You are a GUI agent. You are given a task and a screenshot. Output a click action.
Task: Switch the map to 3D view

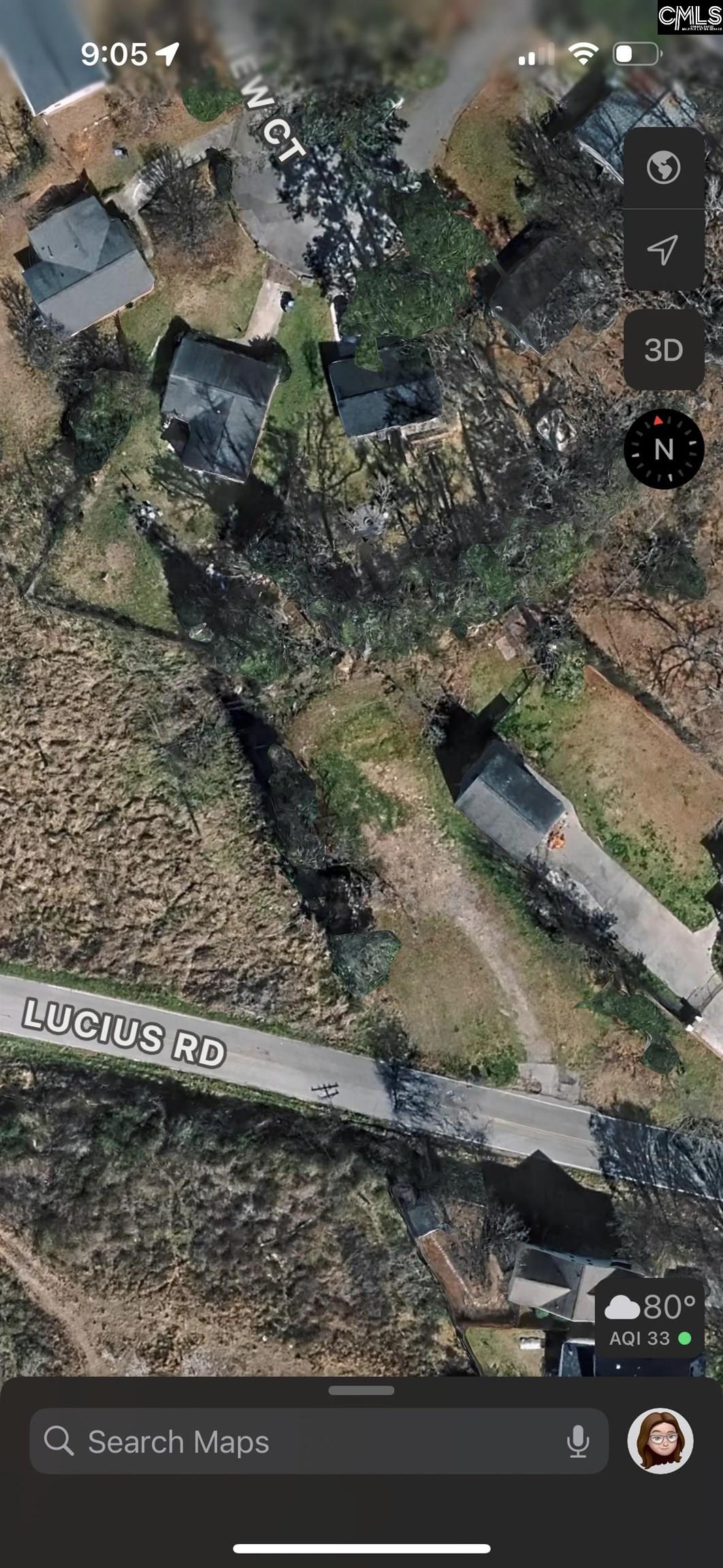pos(663,350)
